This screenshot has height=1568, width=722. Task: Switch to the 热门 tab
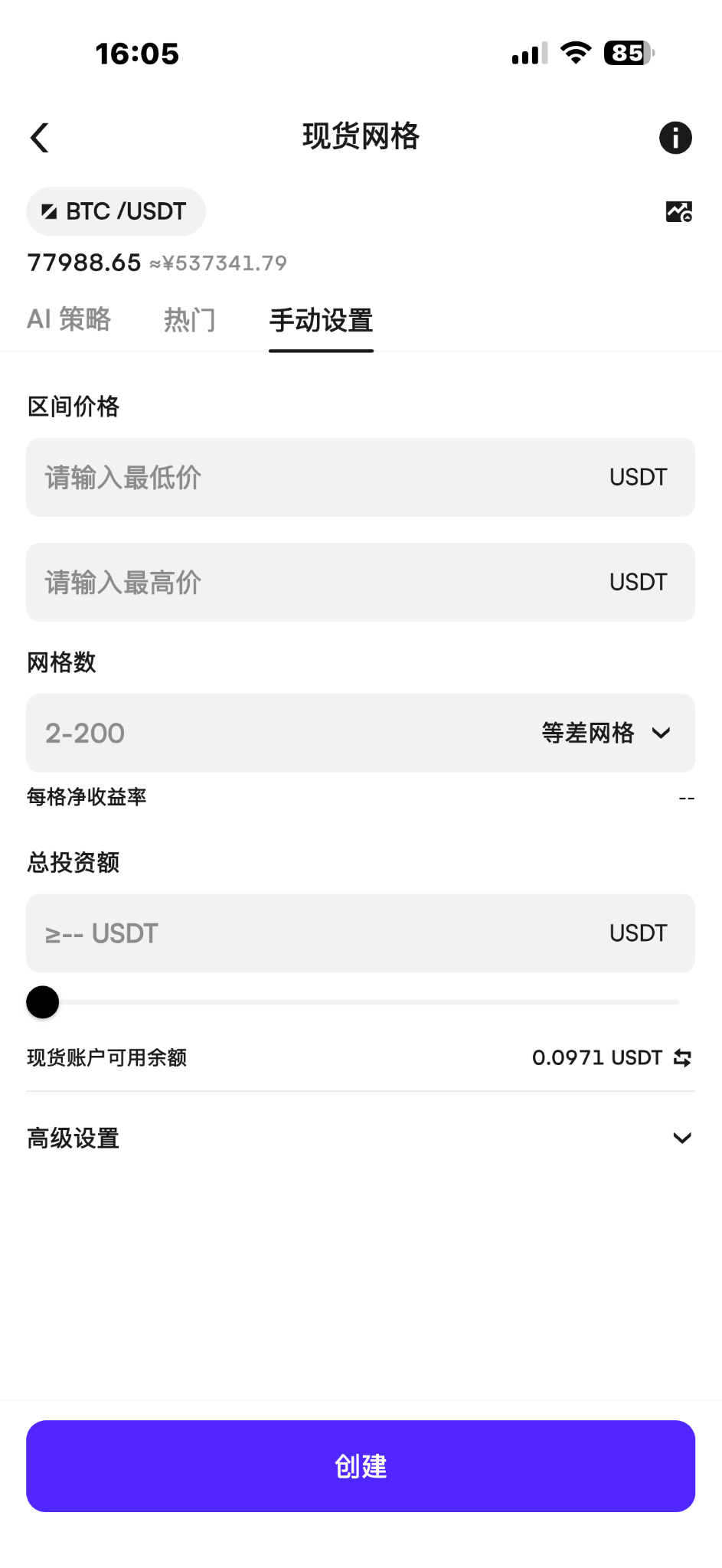[190, 319]
